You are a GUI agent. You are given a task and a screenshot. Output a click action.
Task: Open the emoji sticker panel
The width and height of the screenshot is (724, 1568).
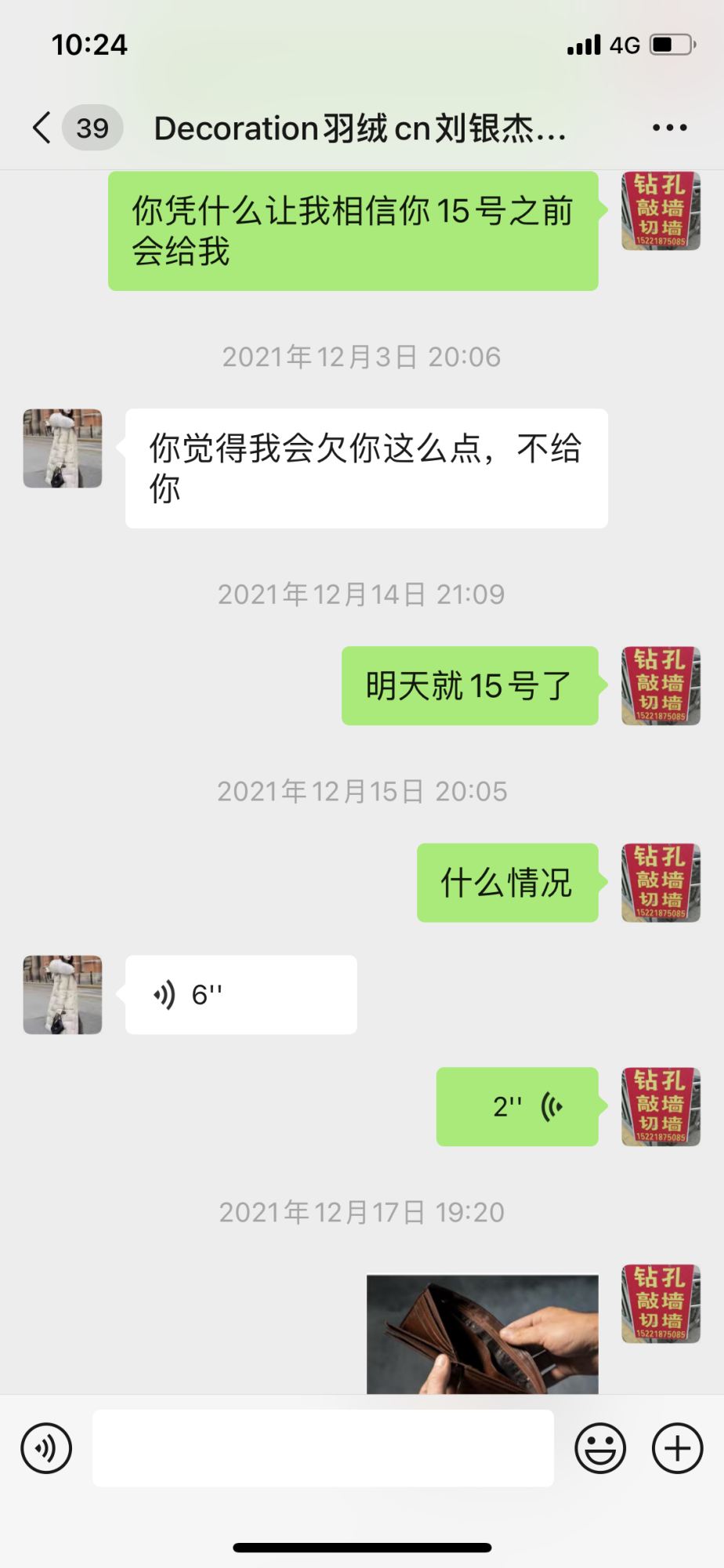[x=600, y=1448]
